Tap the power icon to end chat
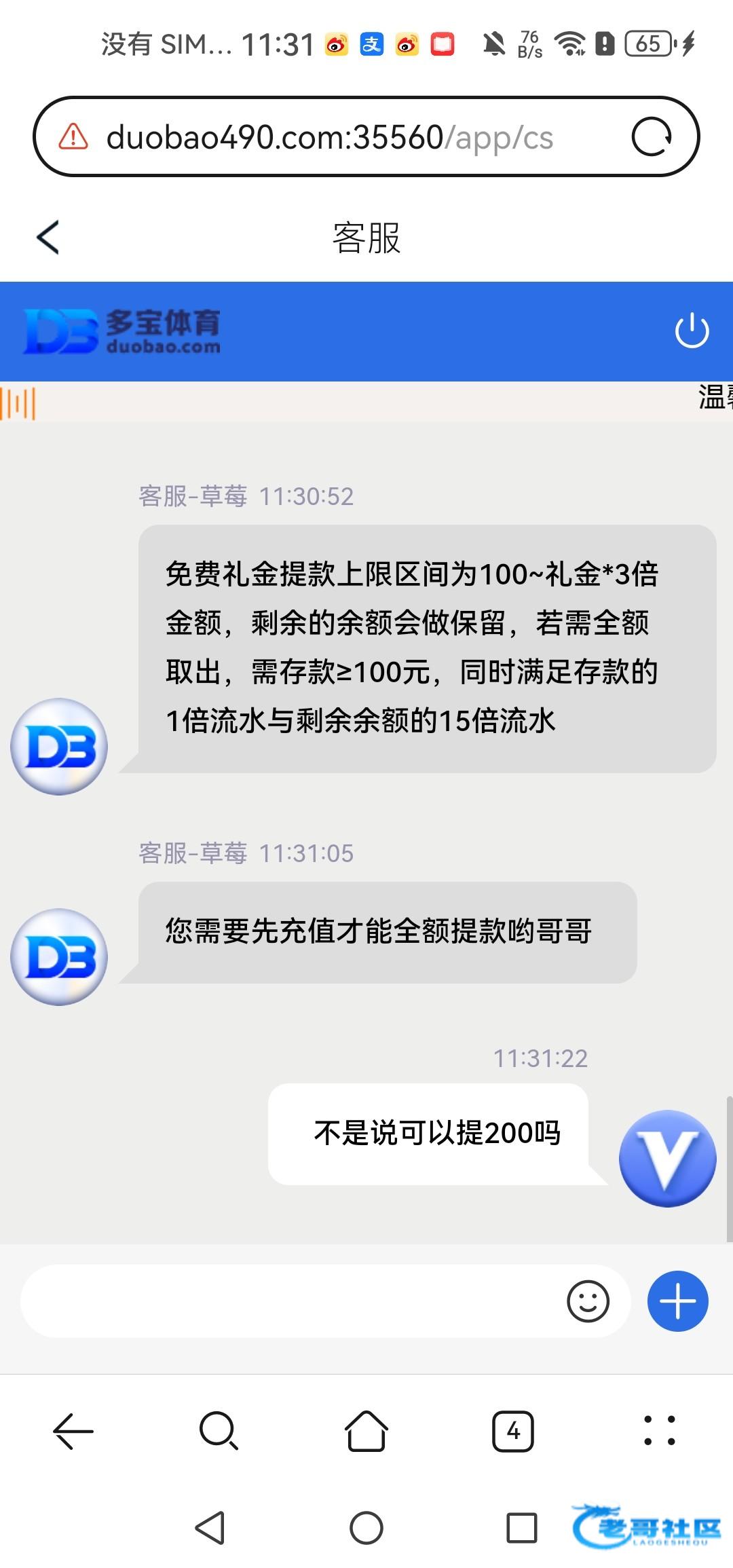Viewport: 733px width, 1568px height. point(692,331)
